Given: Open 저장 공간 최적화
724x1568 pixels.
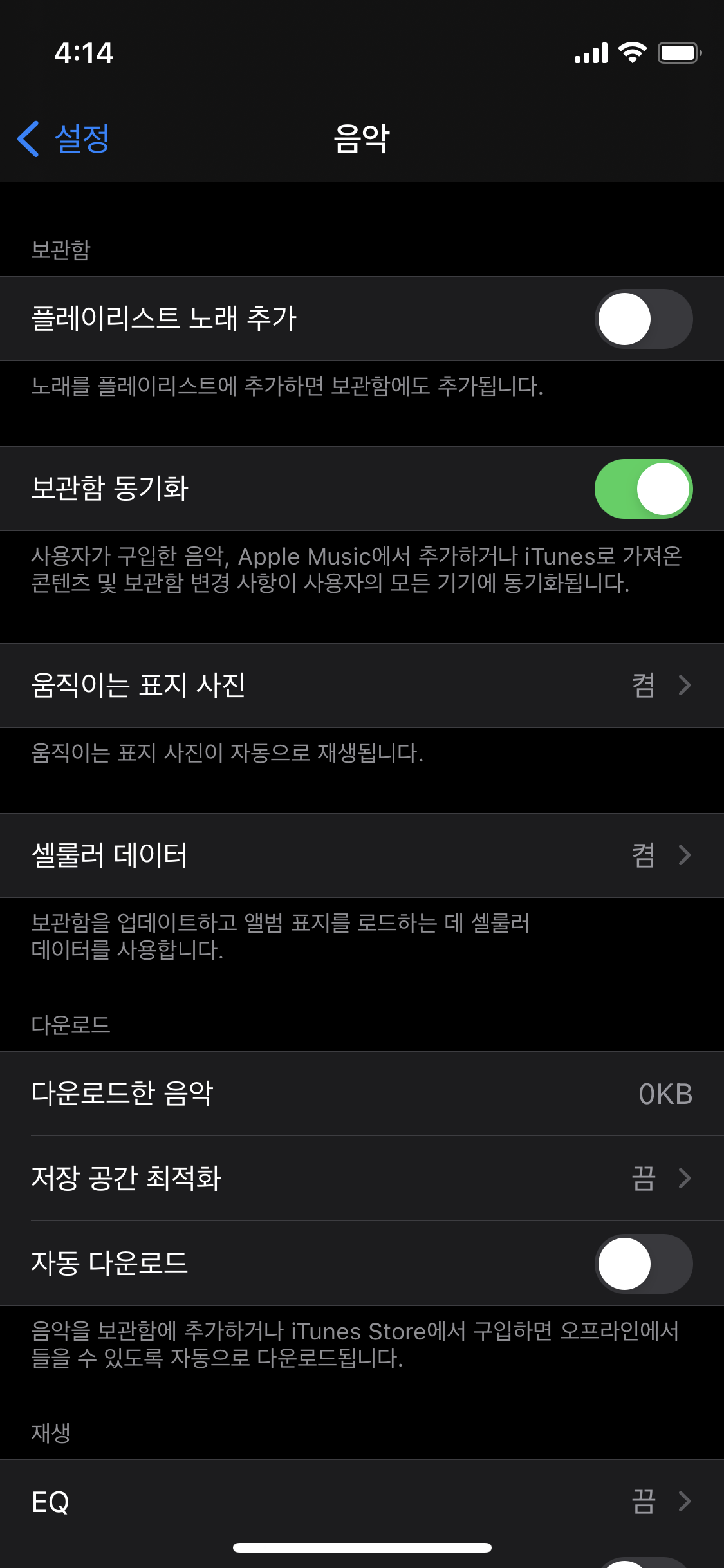Looking at the screenshot, I should [362, 1178].
